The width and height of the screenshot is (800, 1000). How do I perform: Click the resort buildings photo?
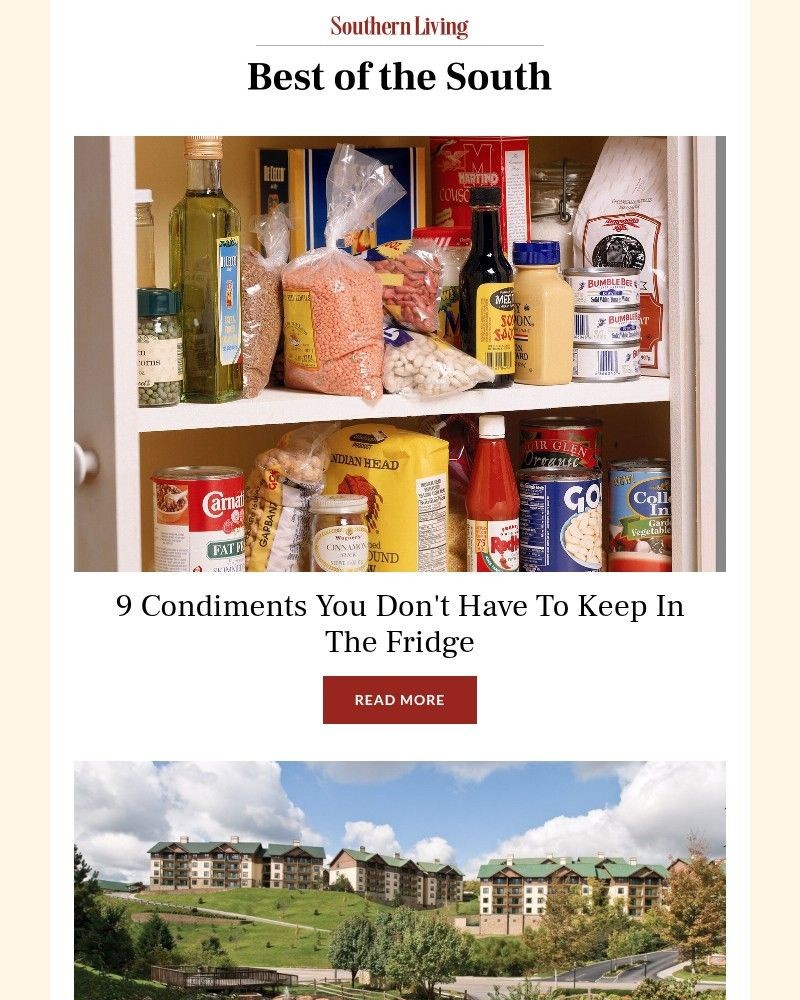coord(399,880)
